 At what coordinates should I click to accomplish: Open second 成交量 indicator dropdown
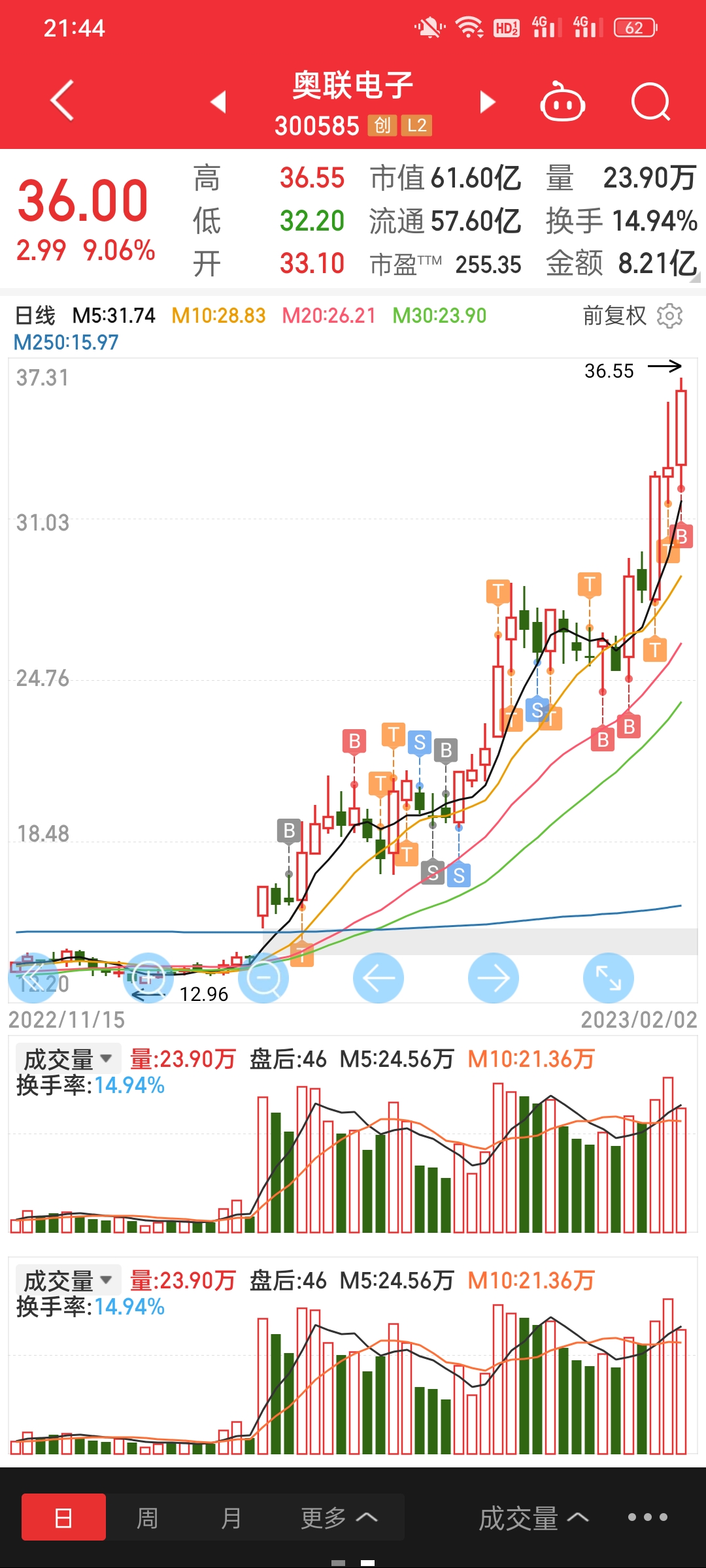tap(68, 1280)
